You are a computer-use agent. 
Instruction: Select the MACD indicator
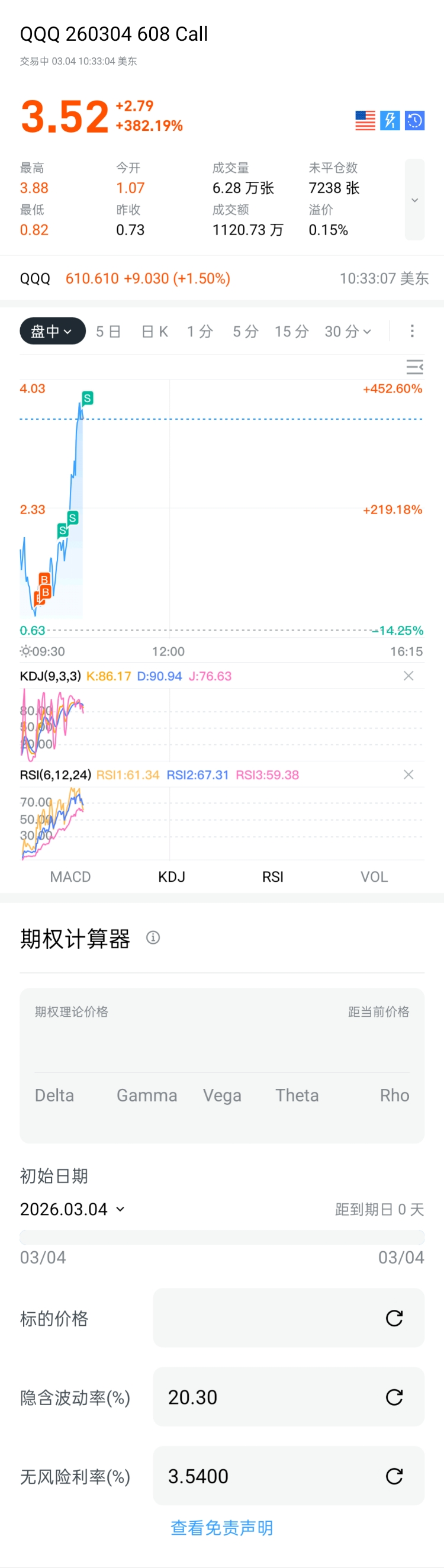[x=70, y=876]
